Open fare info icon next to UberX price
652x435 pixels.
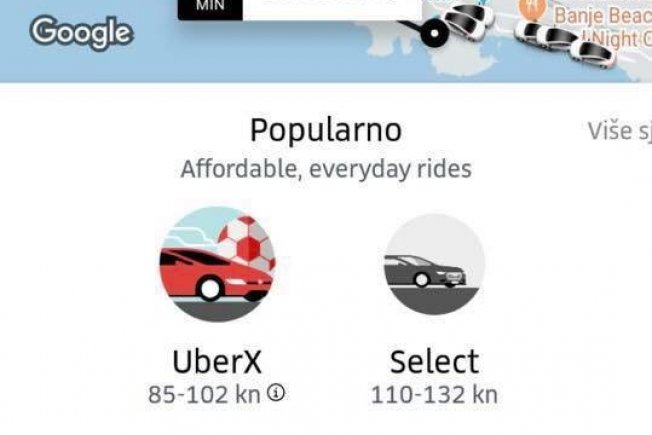[276, 393]
